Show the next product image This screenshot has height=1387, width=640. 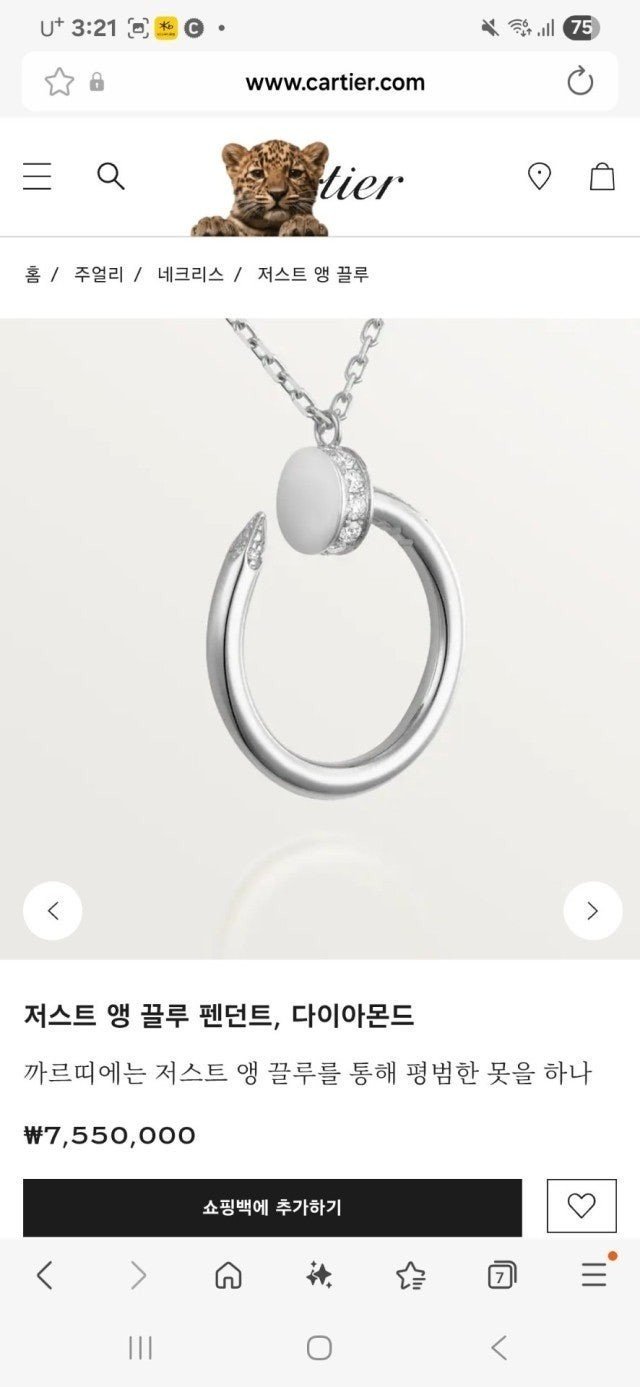tap(592, 910)
